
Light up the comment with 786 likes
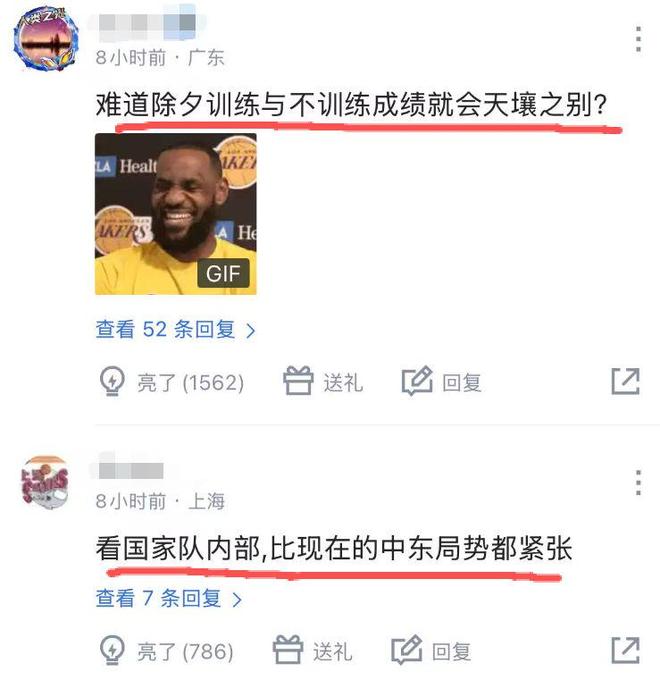[x=166, y=651]
